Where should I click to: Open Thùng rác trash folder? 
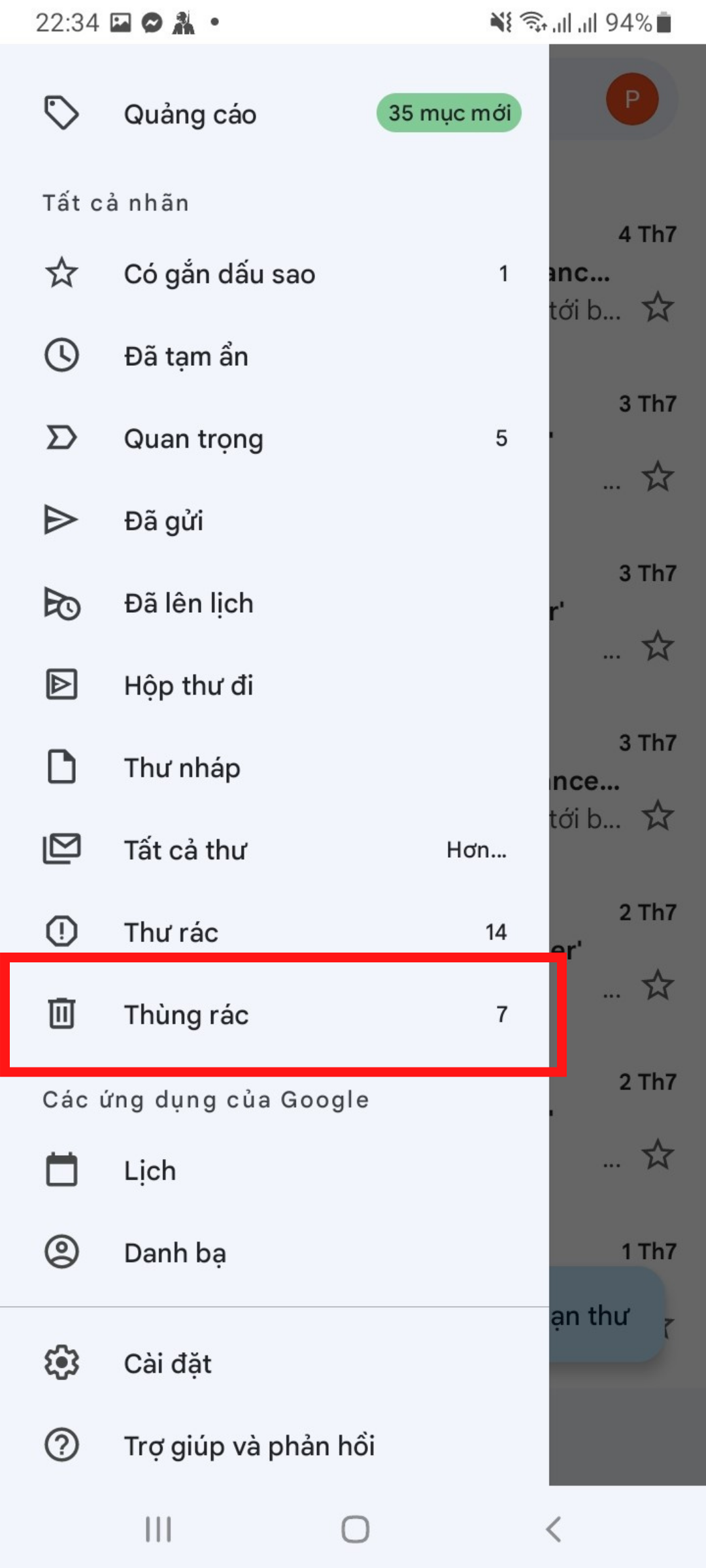coord(275,1015)
